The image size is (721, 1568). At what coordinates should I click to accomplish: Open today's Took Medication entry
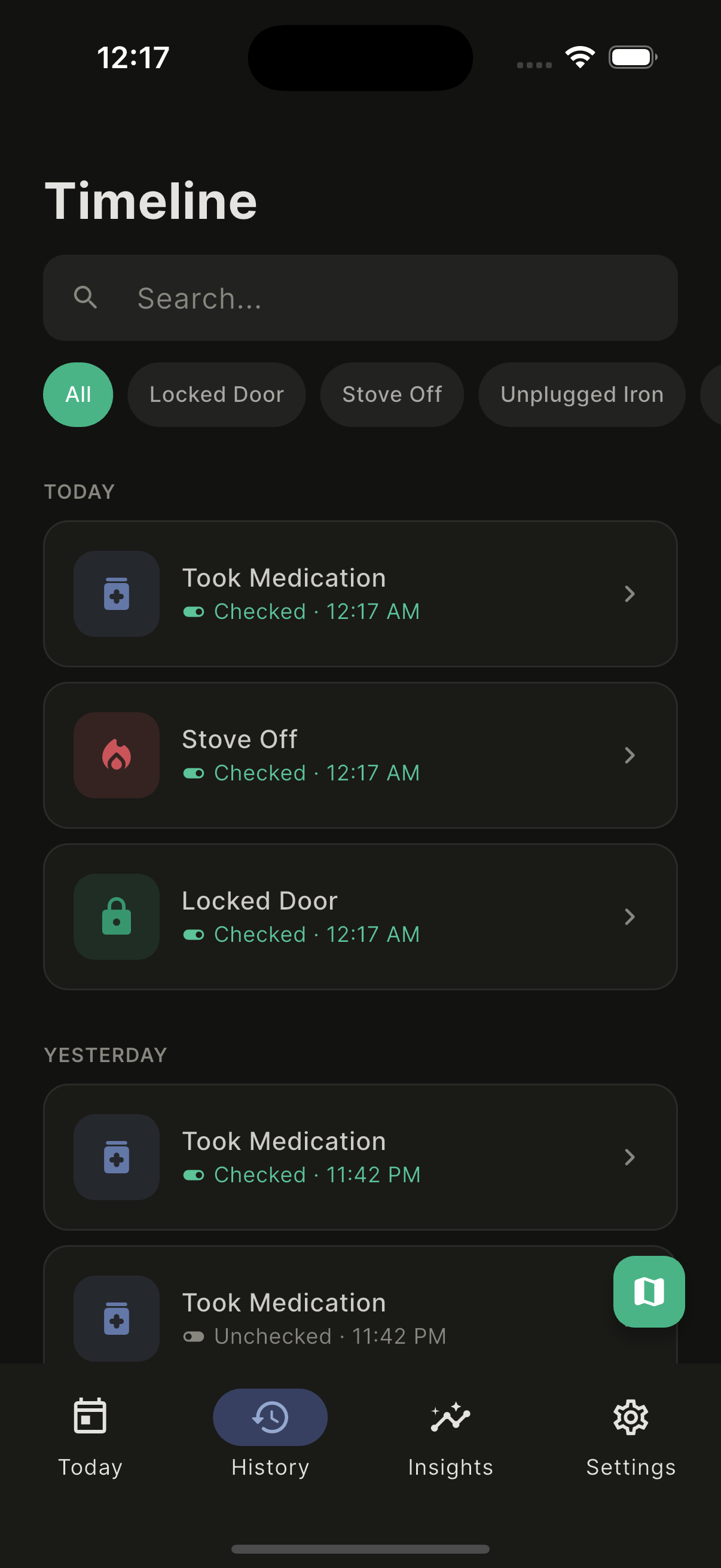(360, 593)
